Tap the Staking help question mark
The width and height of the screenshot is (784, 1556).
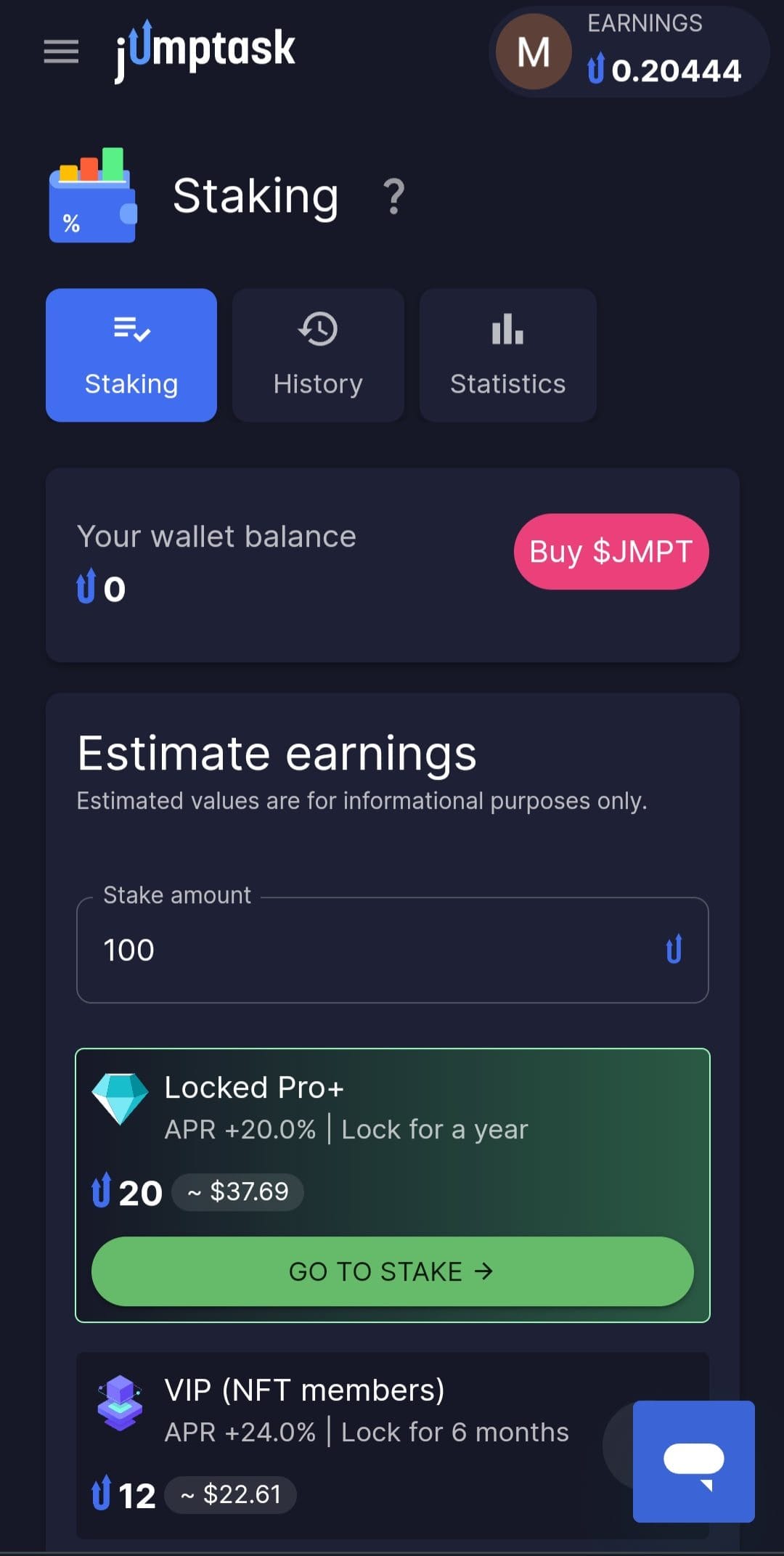pyautogui.click(x=393, y=197)
